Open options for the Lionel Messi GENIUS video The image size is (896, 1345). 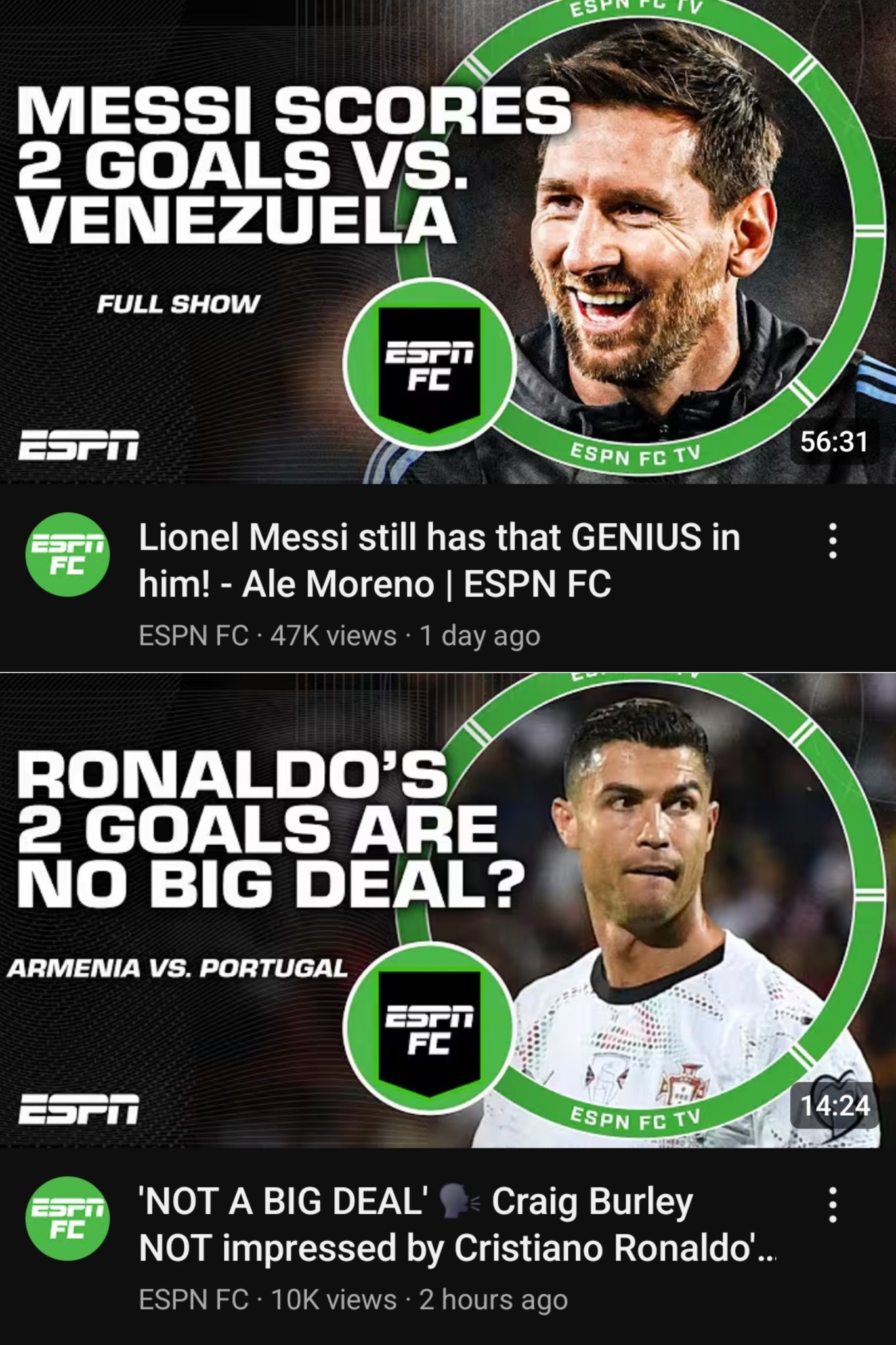click(832, 541)
